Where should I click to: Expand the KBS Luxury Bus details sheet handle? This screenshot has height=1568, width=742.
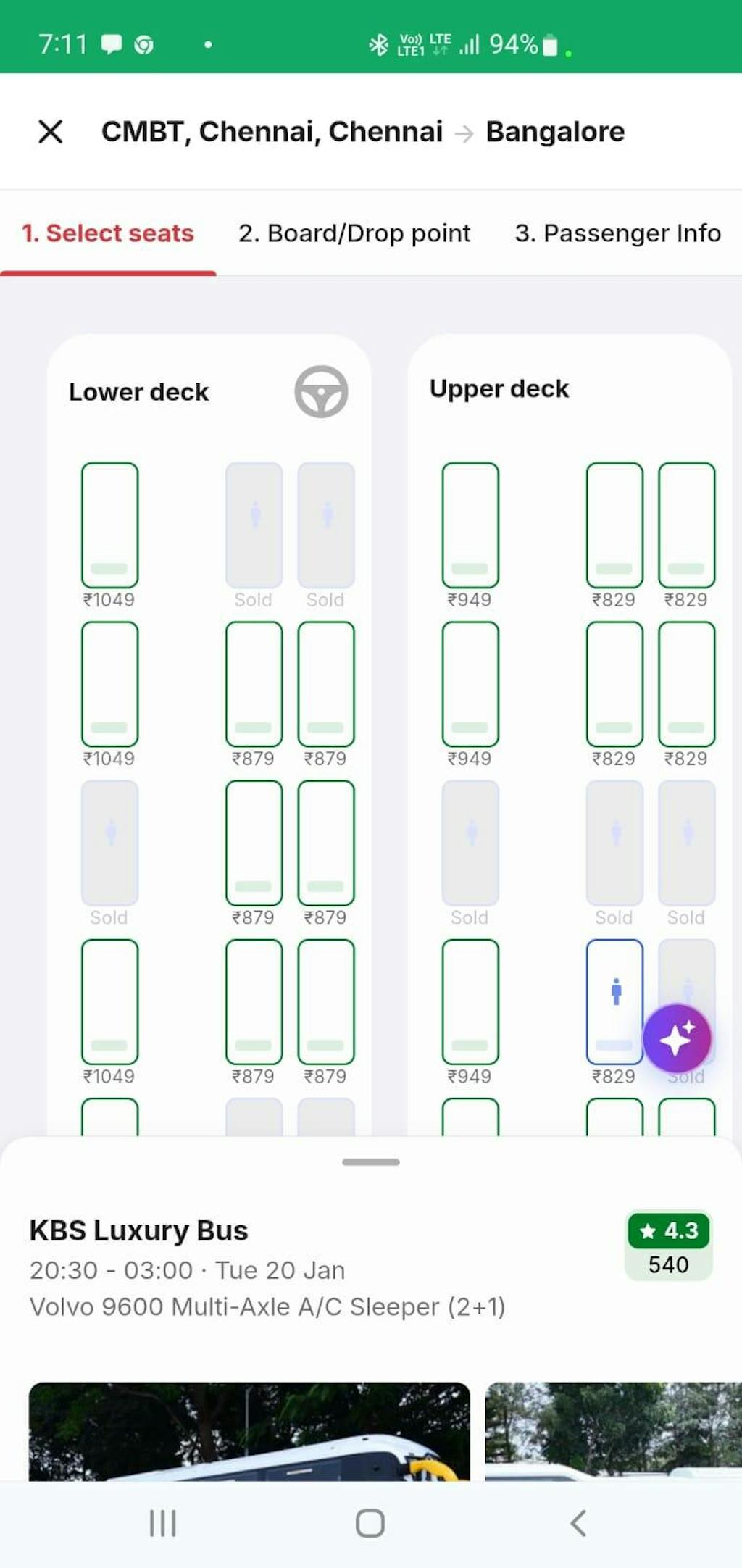point(371,1162)
